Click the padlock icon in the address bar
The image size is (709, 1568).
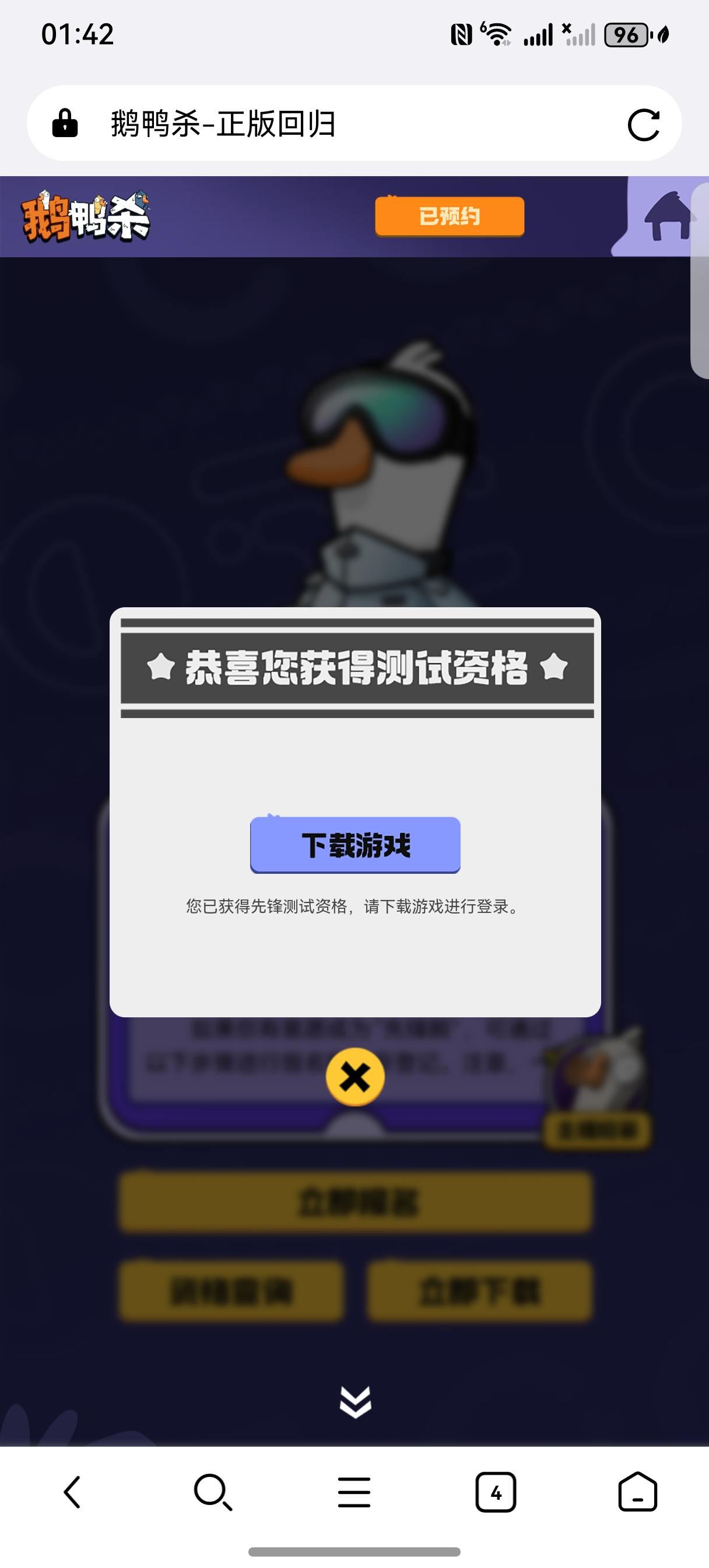tap(64, 124)
